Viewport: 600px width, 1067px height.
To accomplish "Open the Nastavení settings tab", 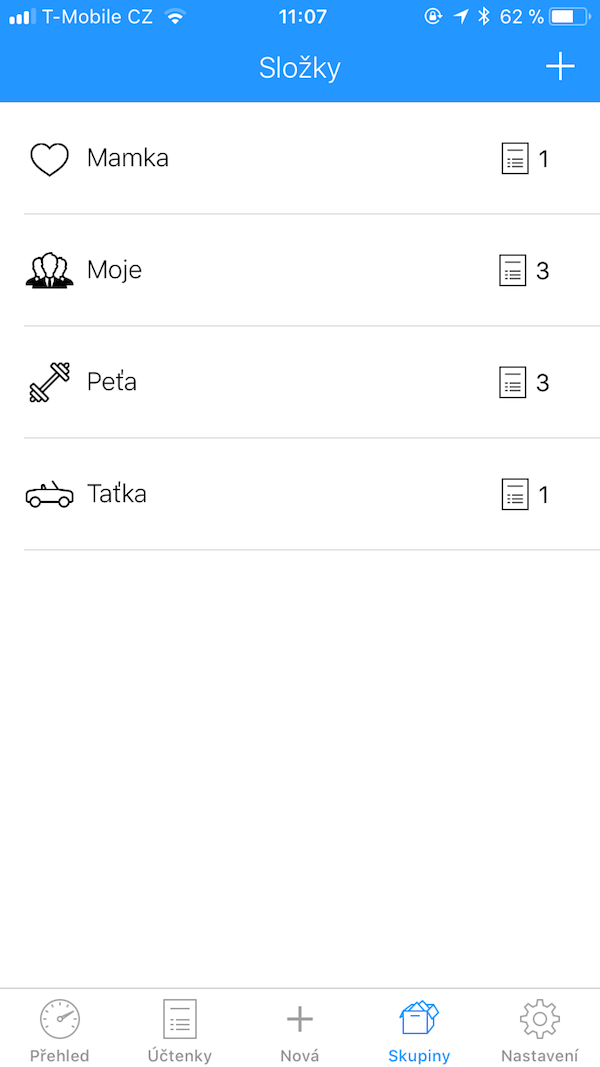I will (540, 1030).
